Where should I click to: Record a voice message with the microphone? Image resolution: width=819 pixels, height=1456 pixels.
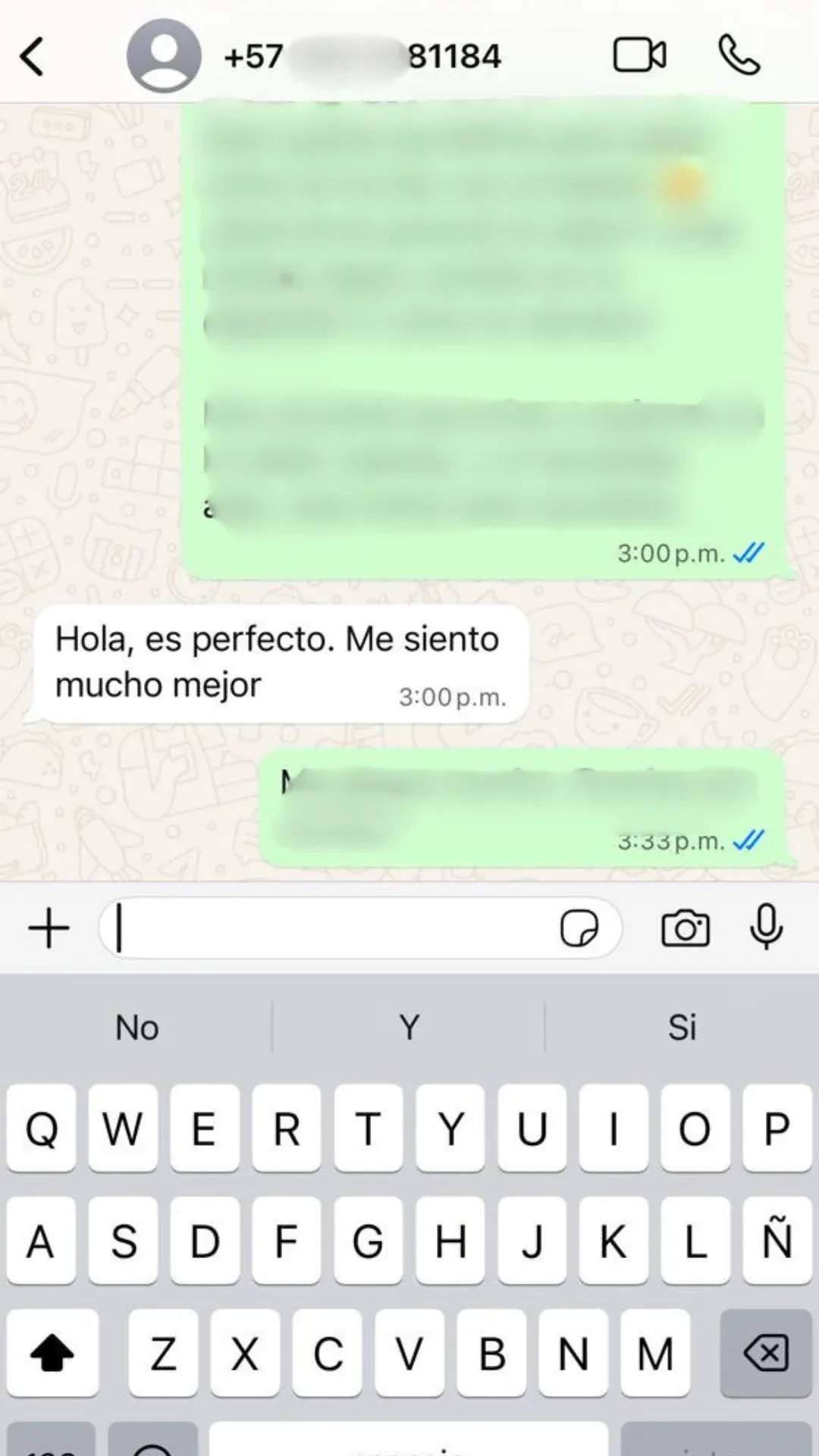pos(766,927)
